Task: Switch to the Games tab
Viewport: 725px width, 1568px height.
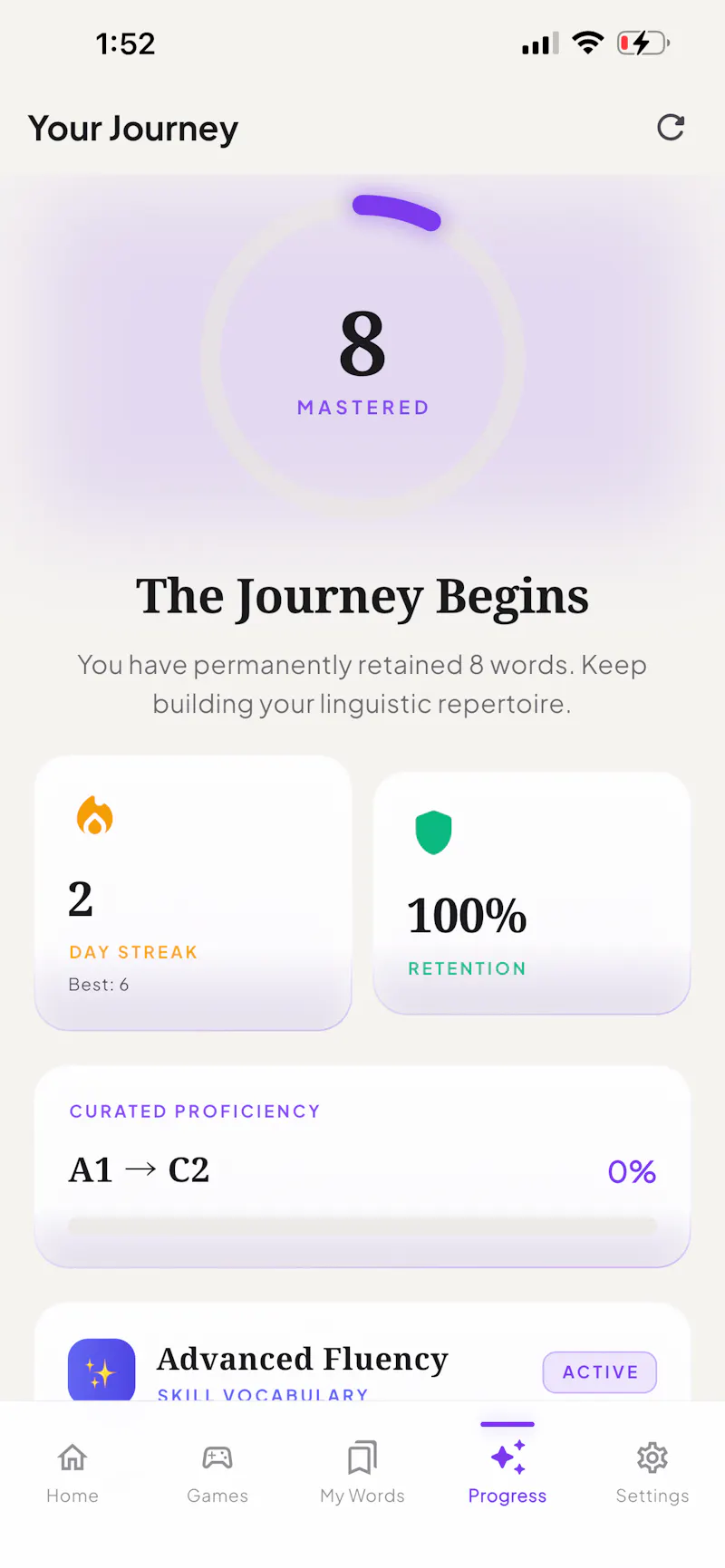Action: (x=217, y=1473)
